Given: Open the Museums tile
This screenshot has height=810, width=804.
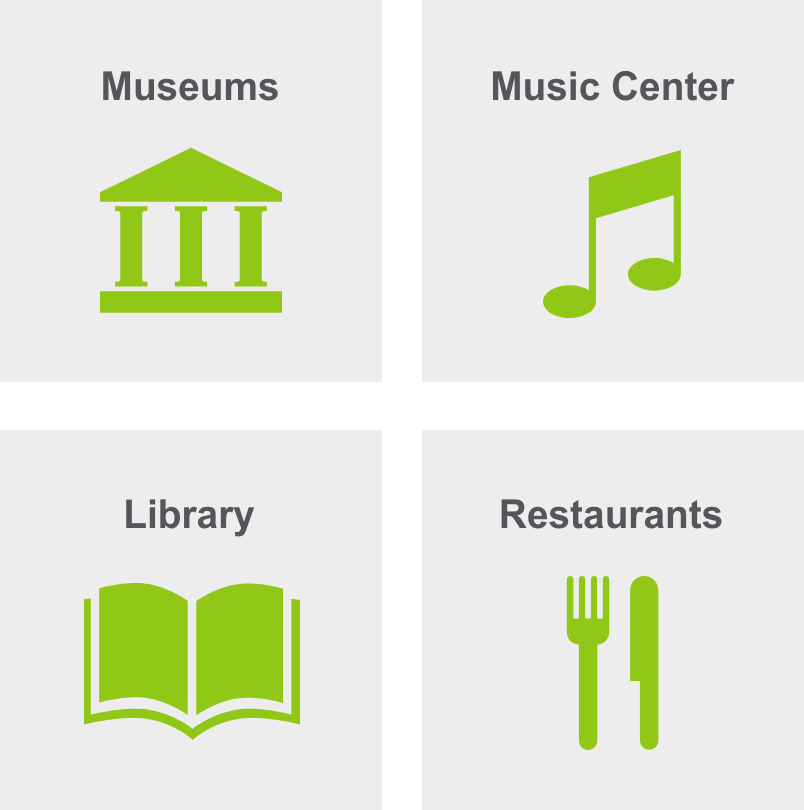Looking at the screenshot, I should 190,190.
